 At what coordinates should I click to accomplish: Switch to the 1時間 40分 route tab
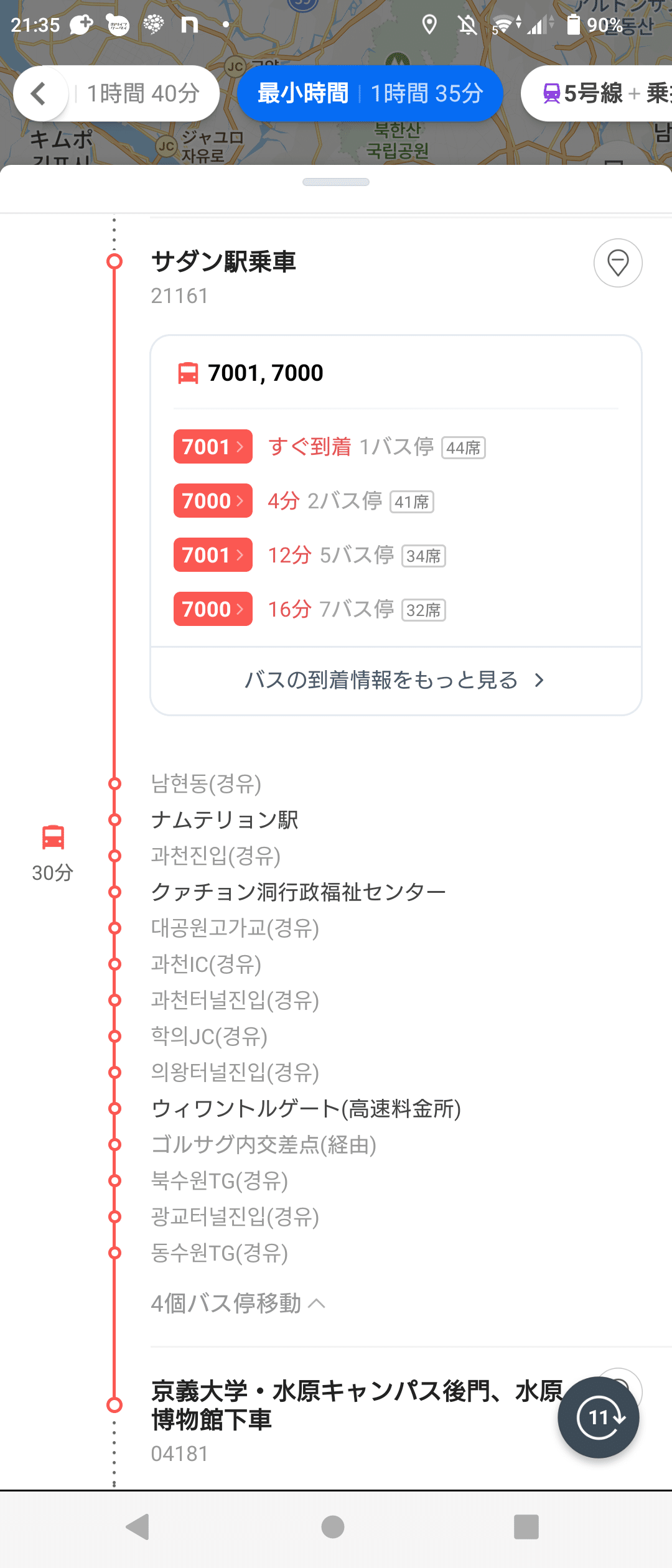click(142, 93)
